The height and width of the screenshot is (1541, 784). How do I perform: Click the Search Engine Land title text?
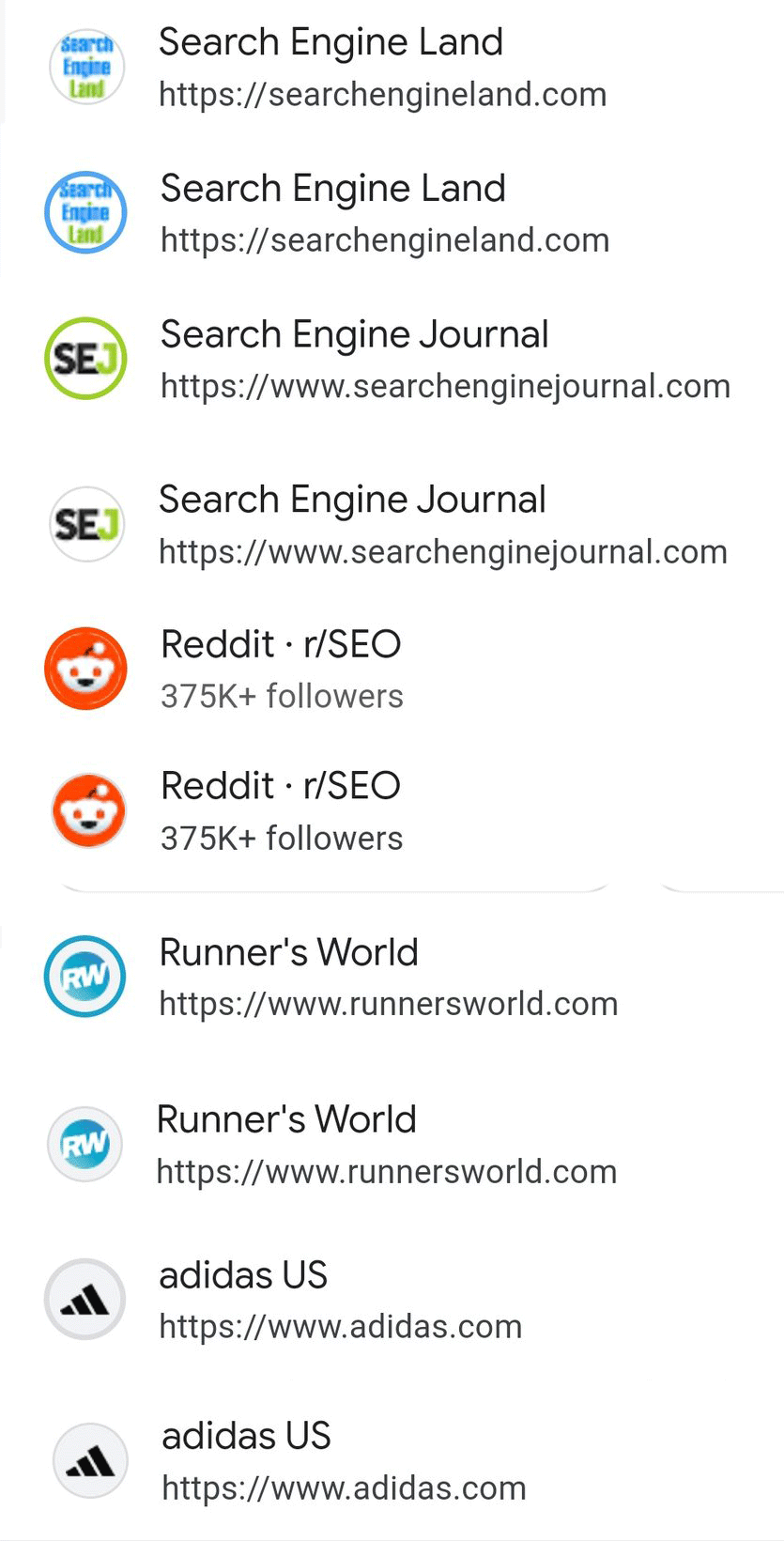point(331,41)
